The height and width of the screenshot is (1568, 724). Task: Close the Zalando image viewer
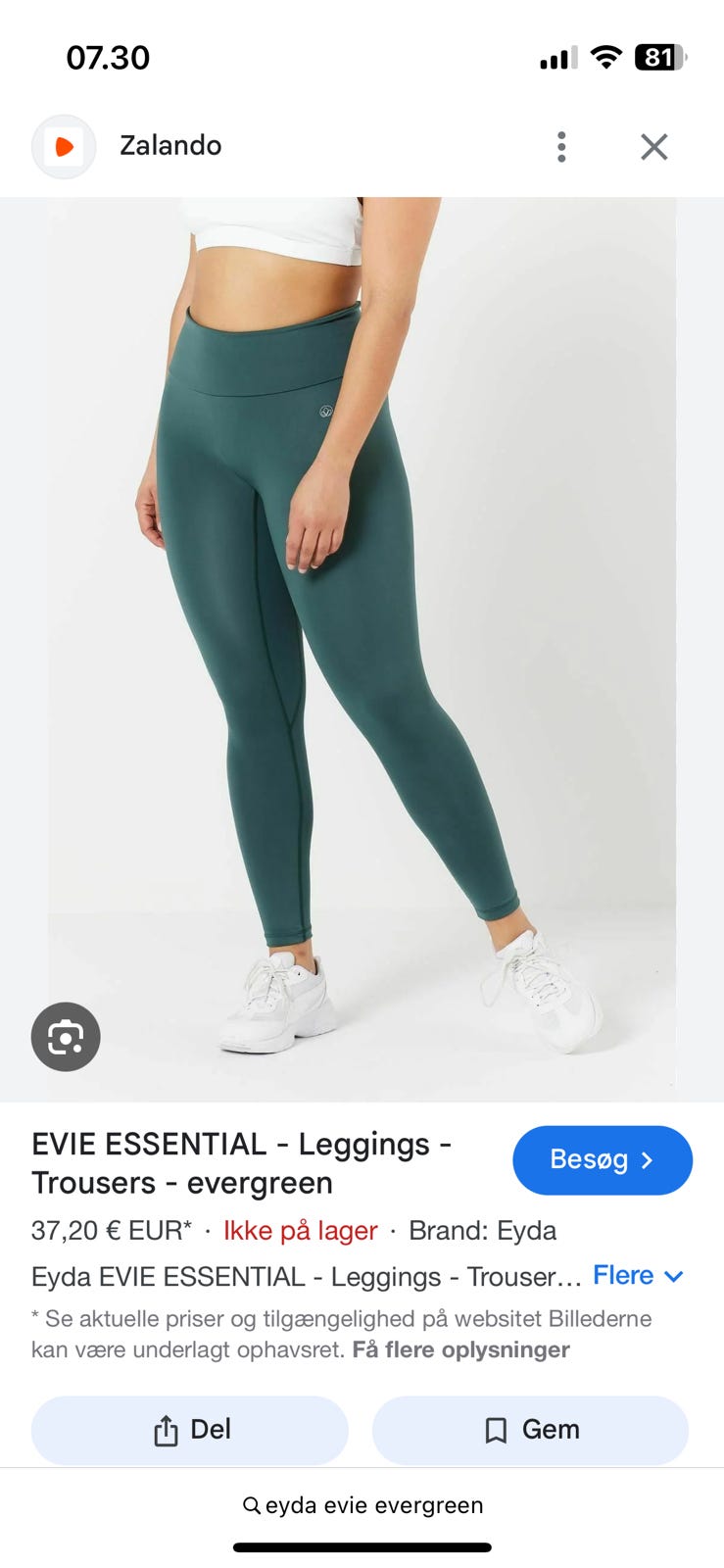coord(654,147)
